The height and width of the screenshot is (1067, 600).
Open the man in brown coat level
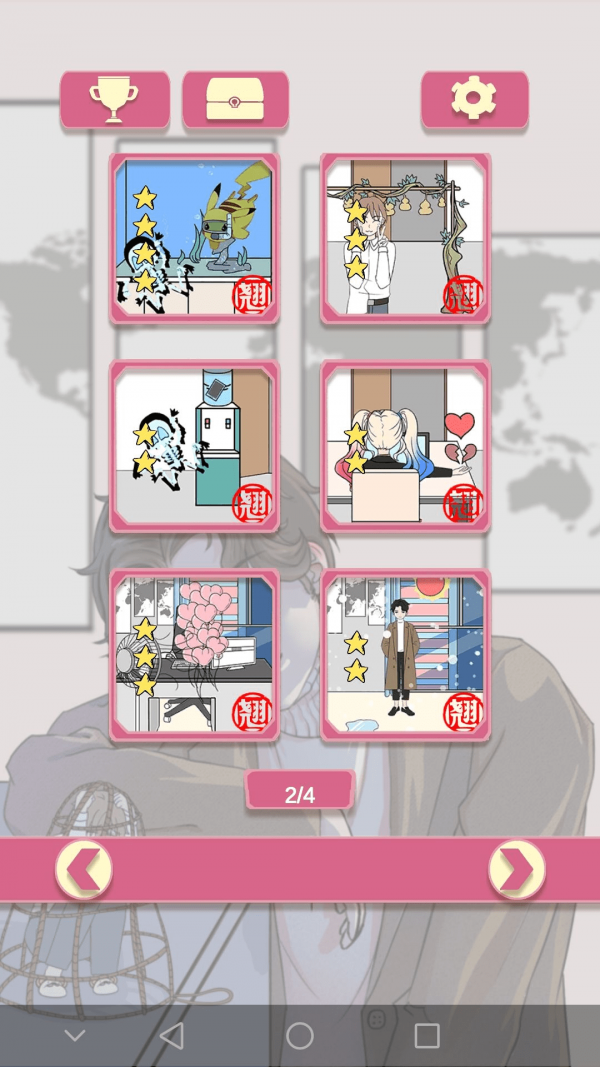[405, 655]
